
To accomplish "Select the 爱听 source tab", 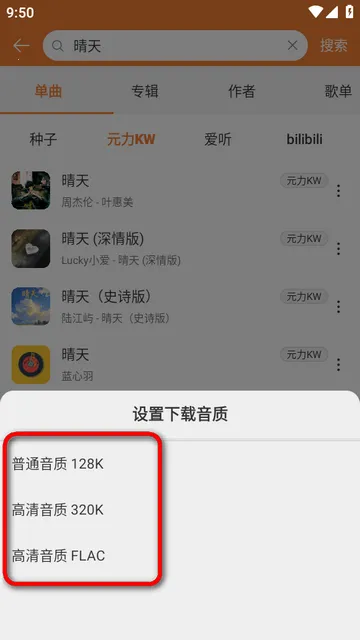I will 218,139.
